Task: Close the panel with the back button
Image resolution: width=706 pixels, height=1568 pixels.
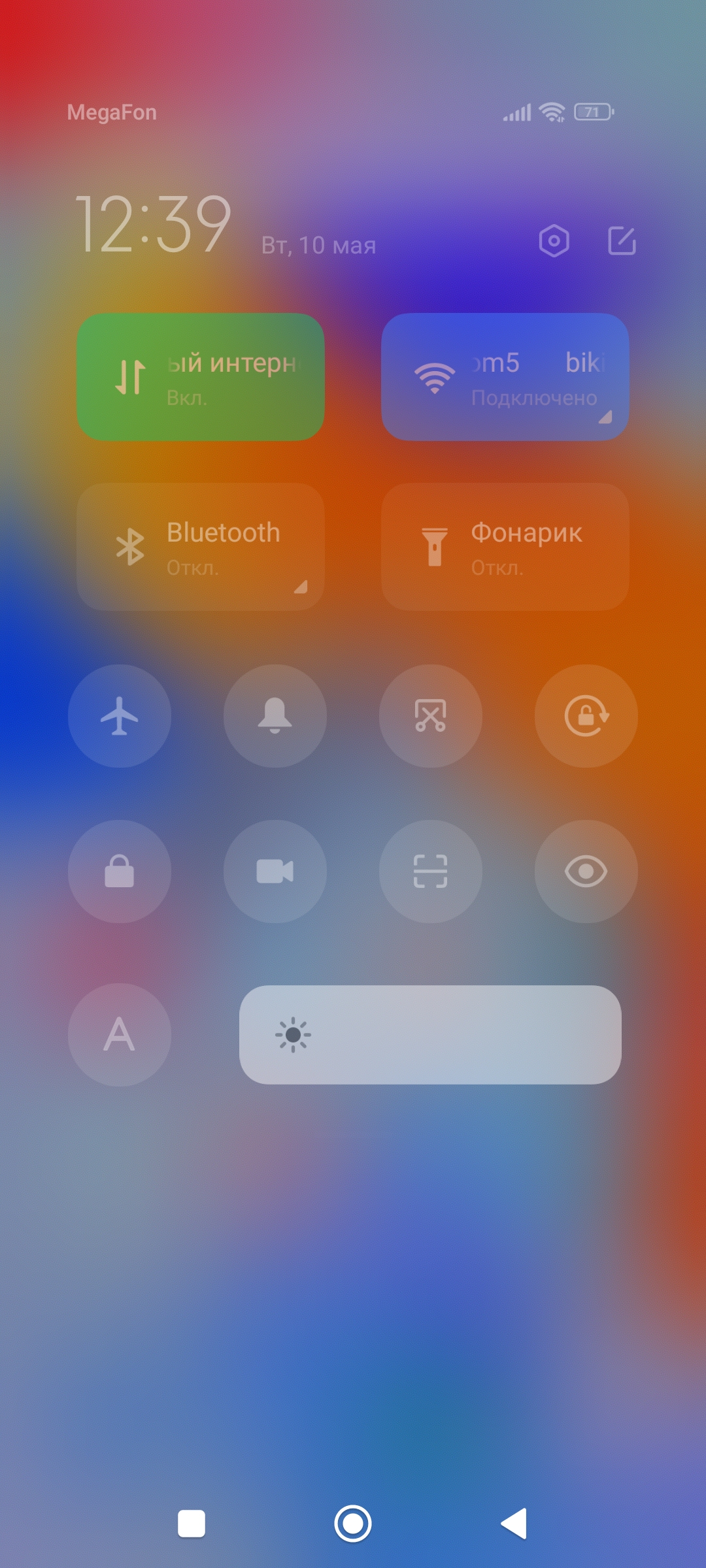Action: (x=514, y=1524)
